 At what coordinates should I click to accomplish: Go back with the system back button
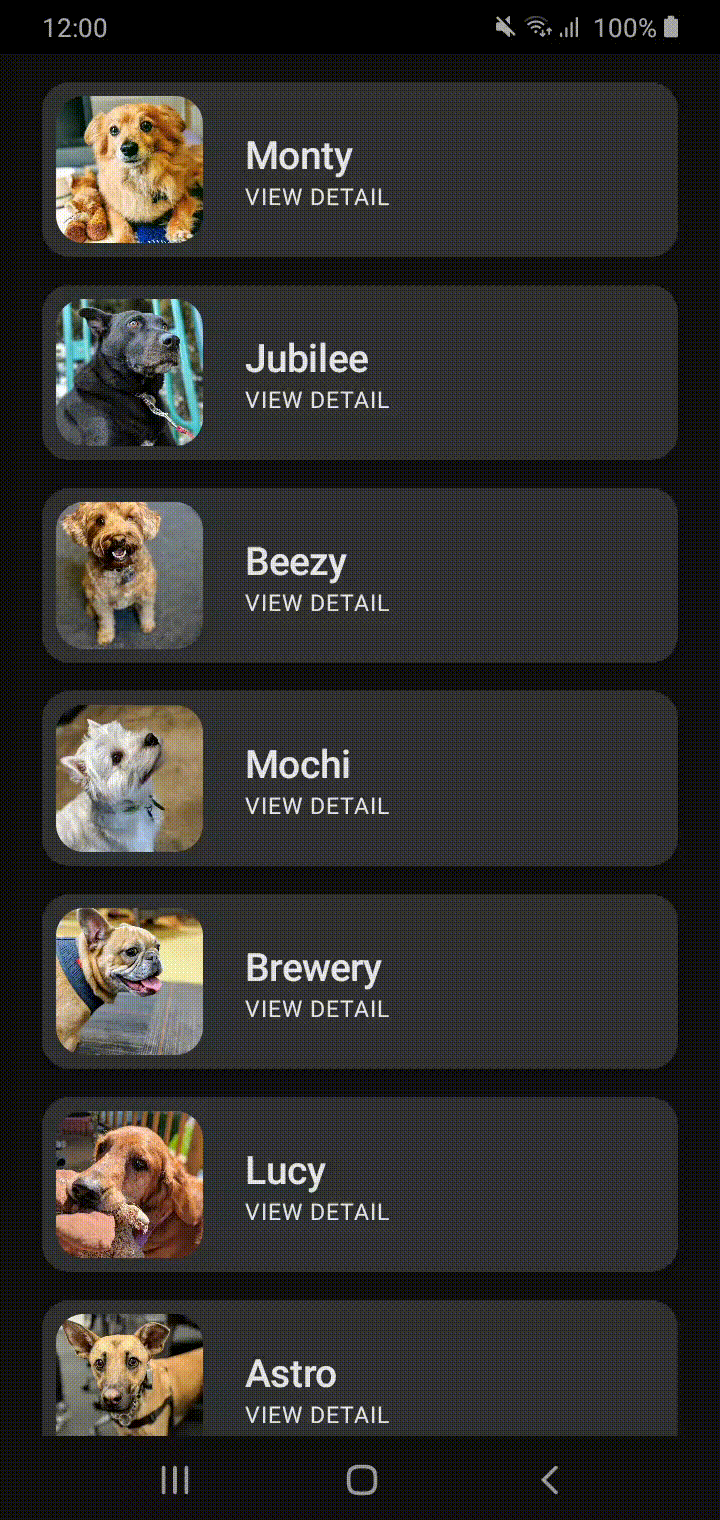[x=548, y=1480]
